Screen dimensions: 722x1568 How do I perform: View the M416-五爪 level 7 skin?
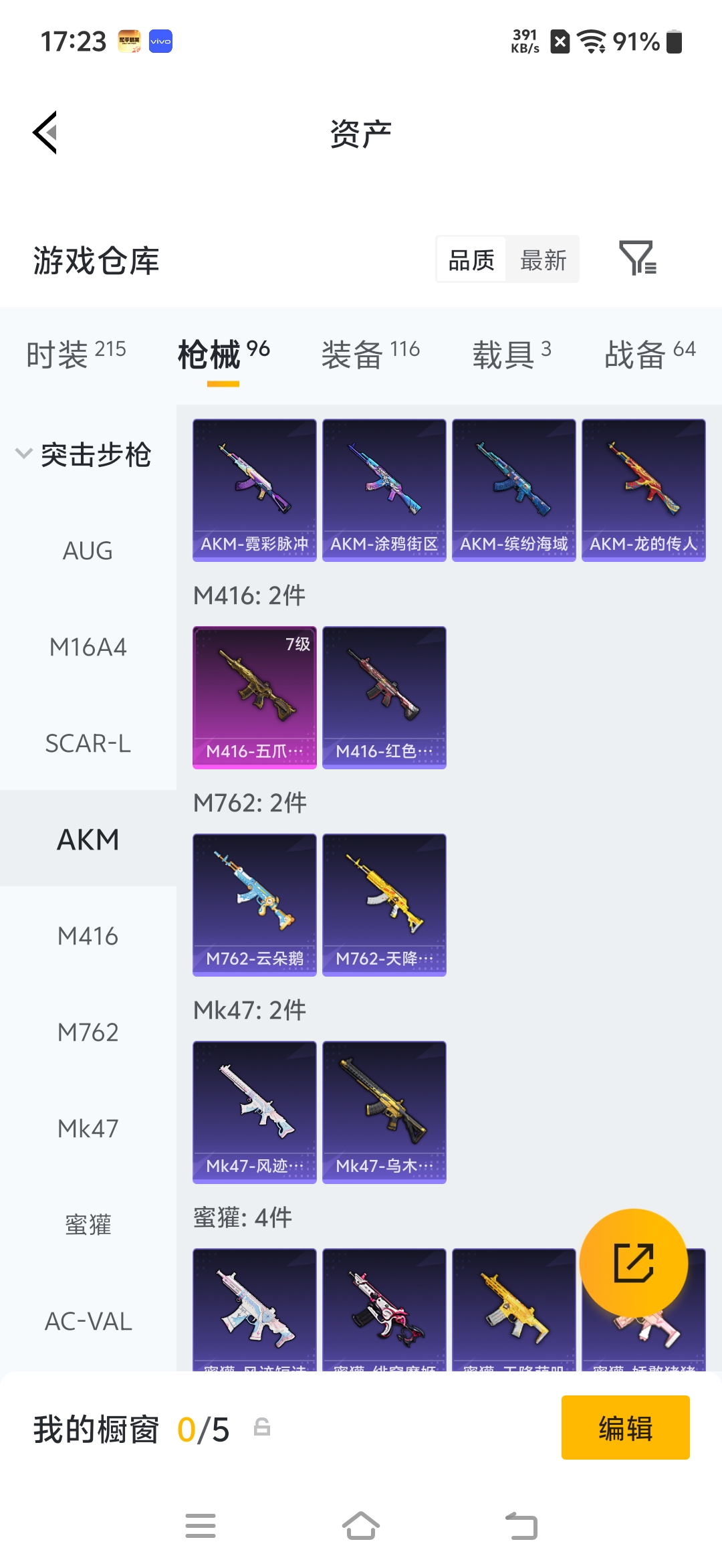pyautogui.click(x=254, y=697)
